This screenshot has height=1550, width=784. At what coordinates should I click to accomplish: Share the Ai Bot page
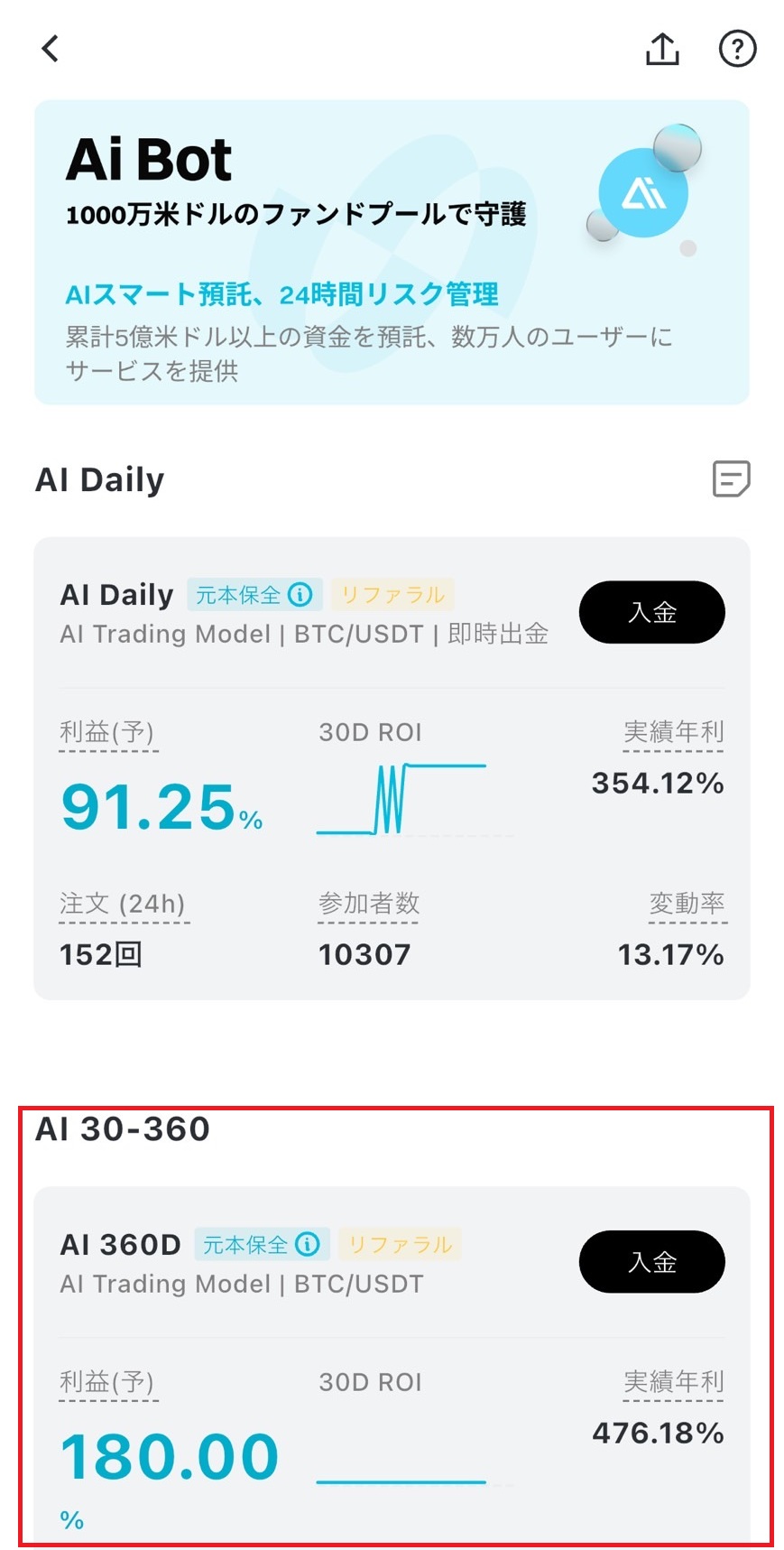click(662, 49)
